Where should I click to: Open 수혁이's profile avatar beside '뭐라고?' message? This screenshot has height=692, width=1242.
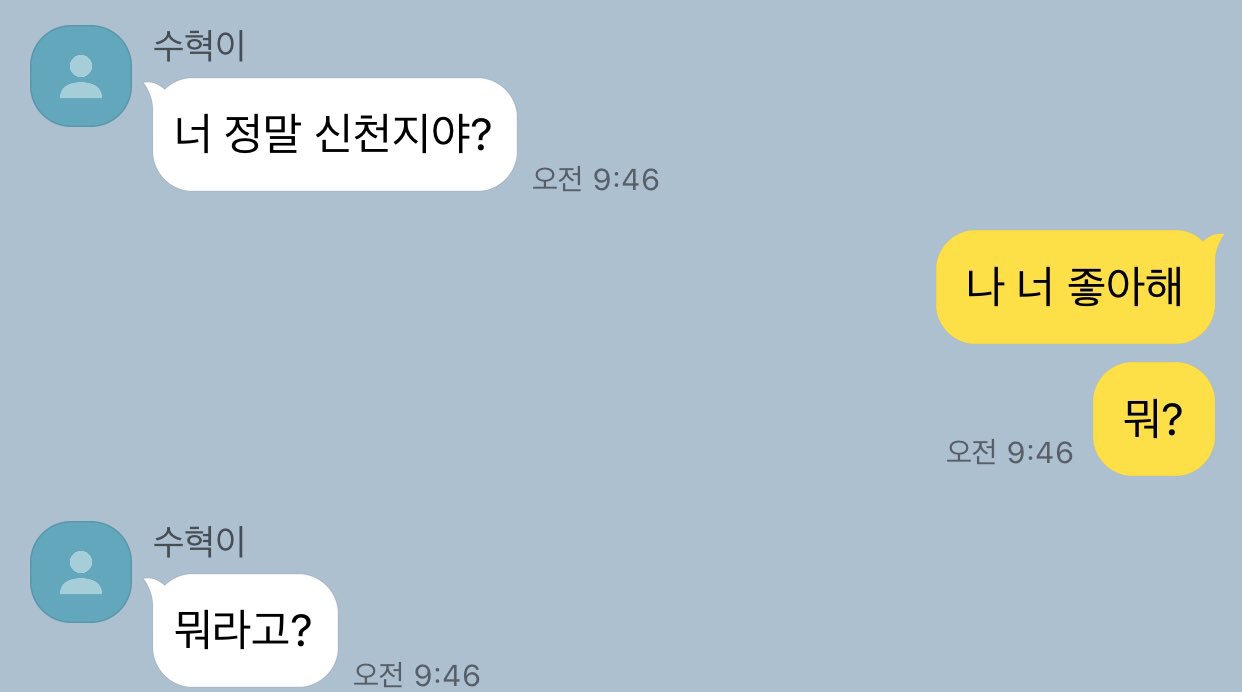81,572
